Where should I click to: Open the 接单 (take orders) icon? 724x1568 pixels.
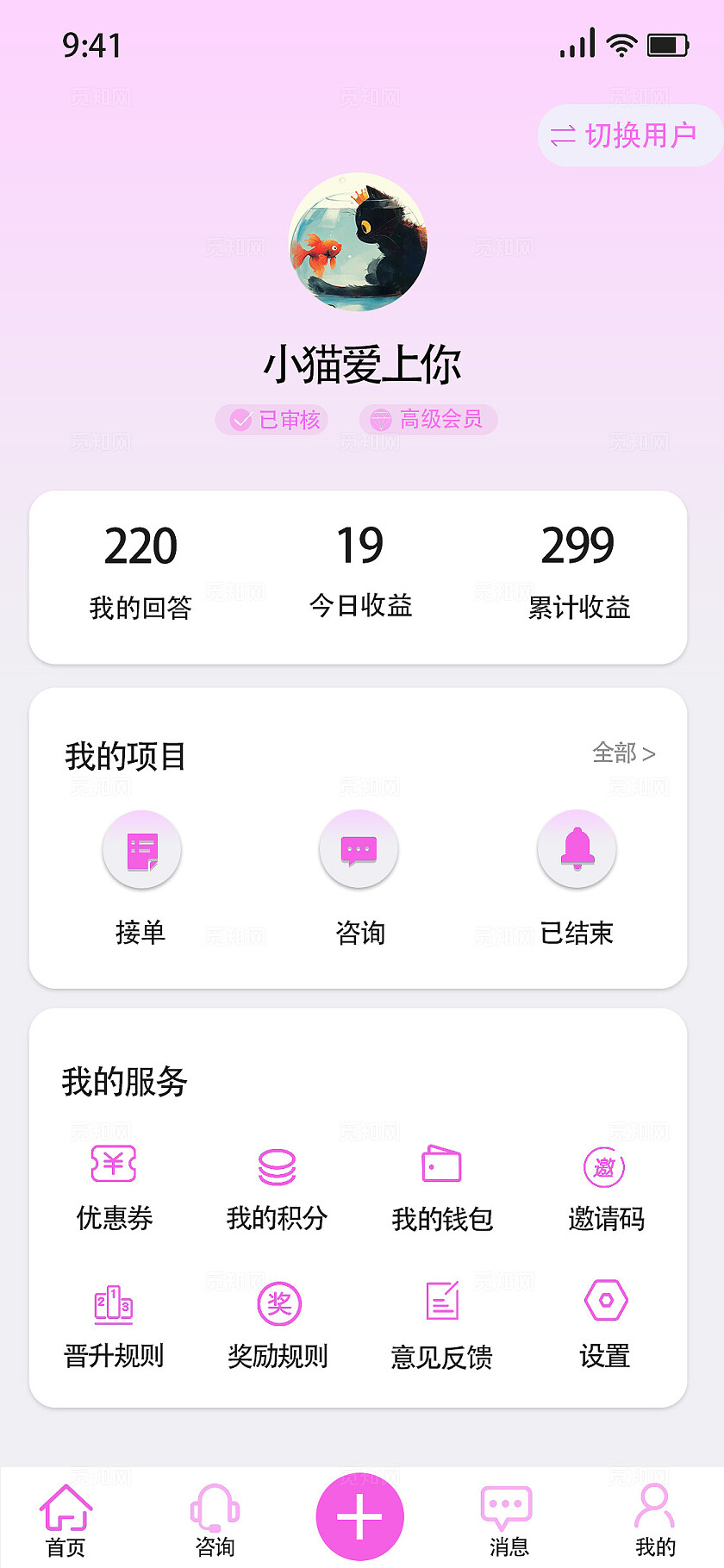click(141, 849)
